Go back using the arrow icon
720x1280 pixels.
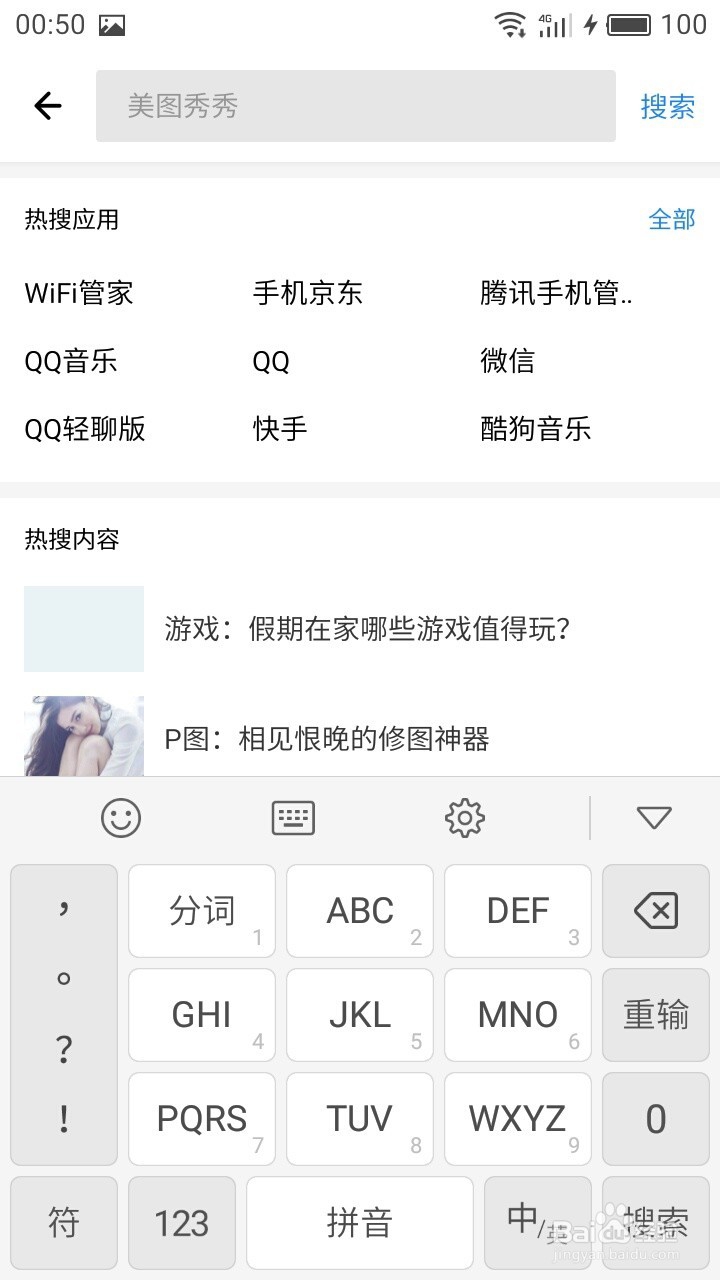(47, 106)
